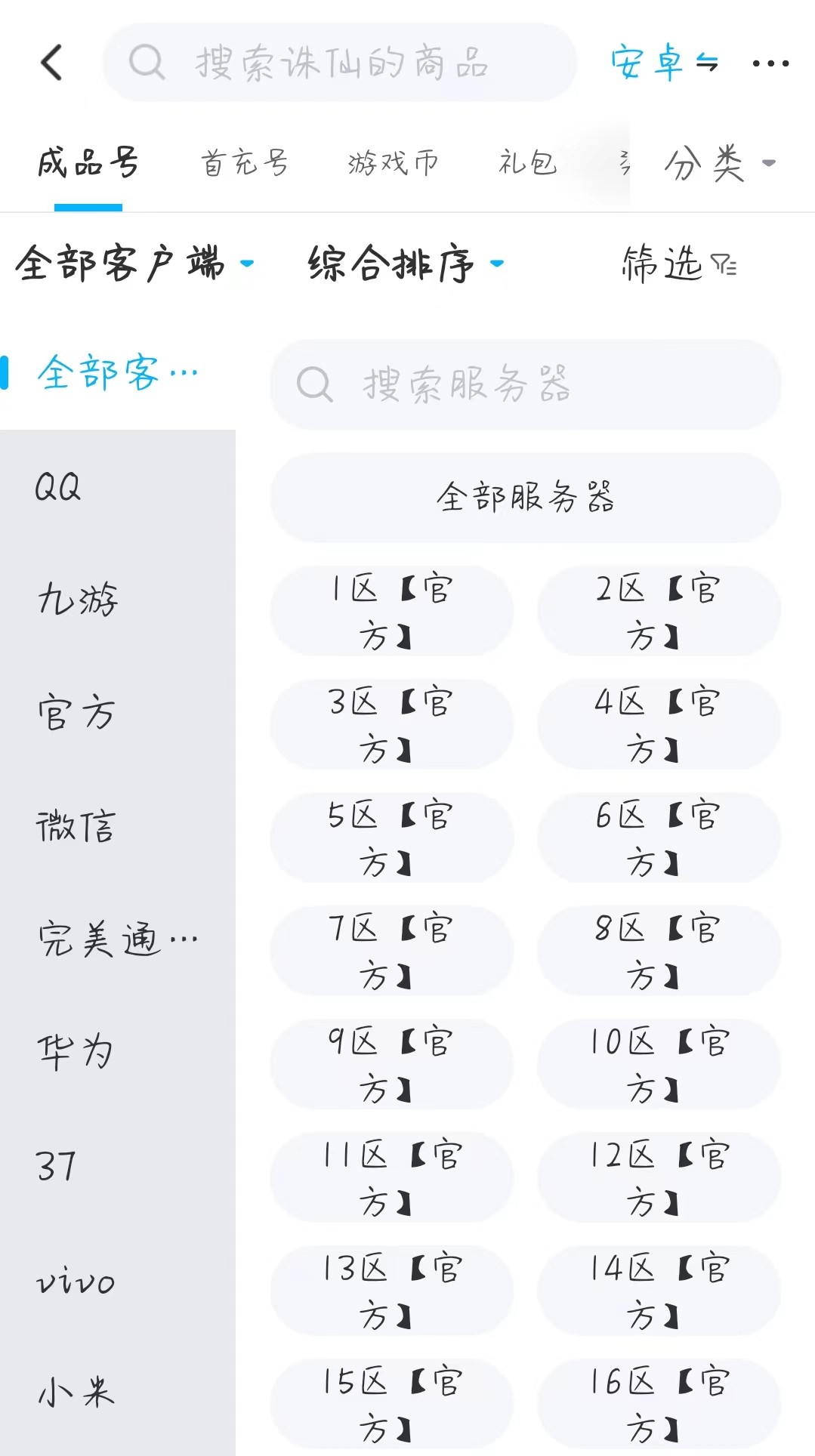Go back using the top-left arrow

coord(51,62)
